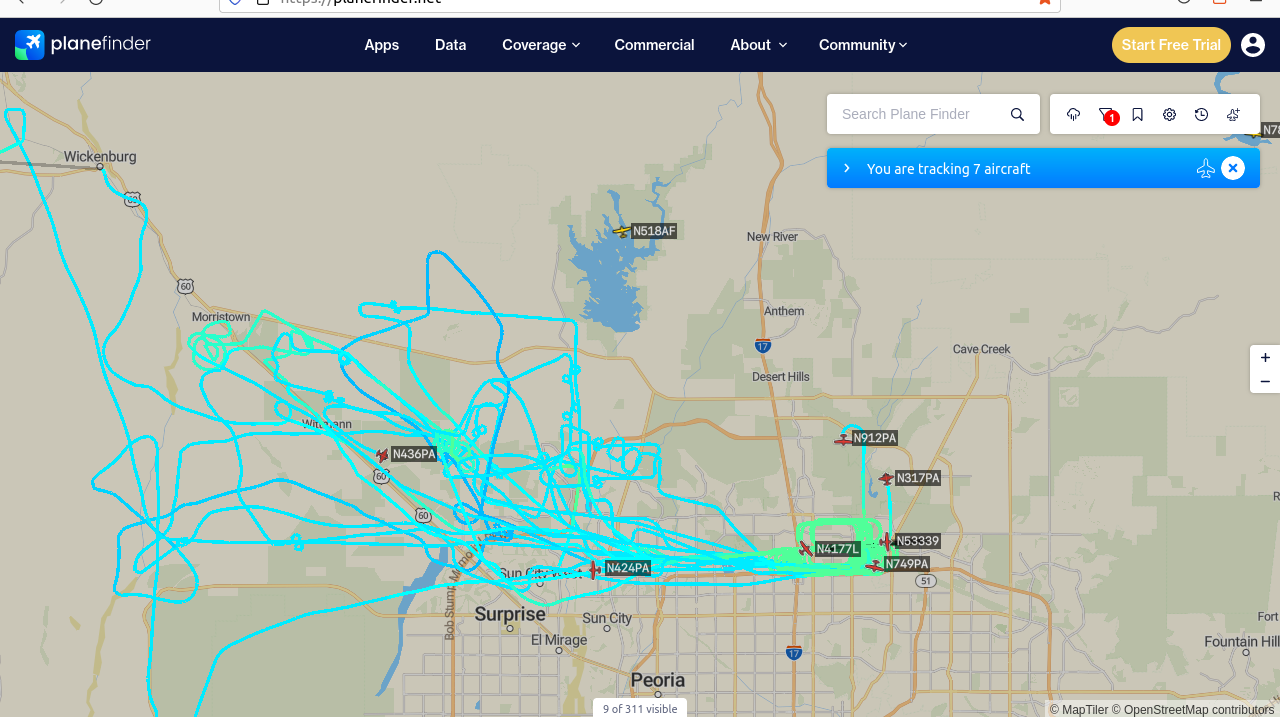1280x720 pixels.
Task: Open the bookmarks icon
Action: pos(1137,114)
